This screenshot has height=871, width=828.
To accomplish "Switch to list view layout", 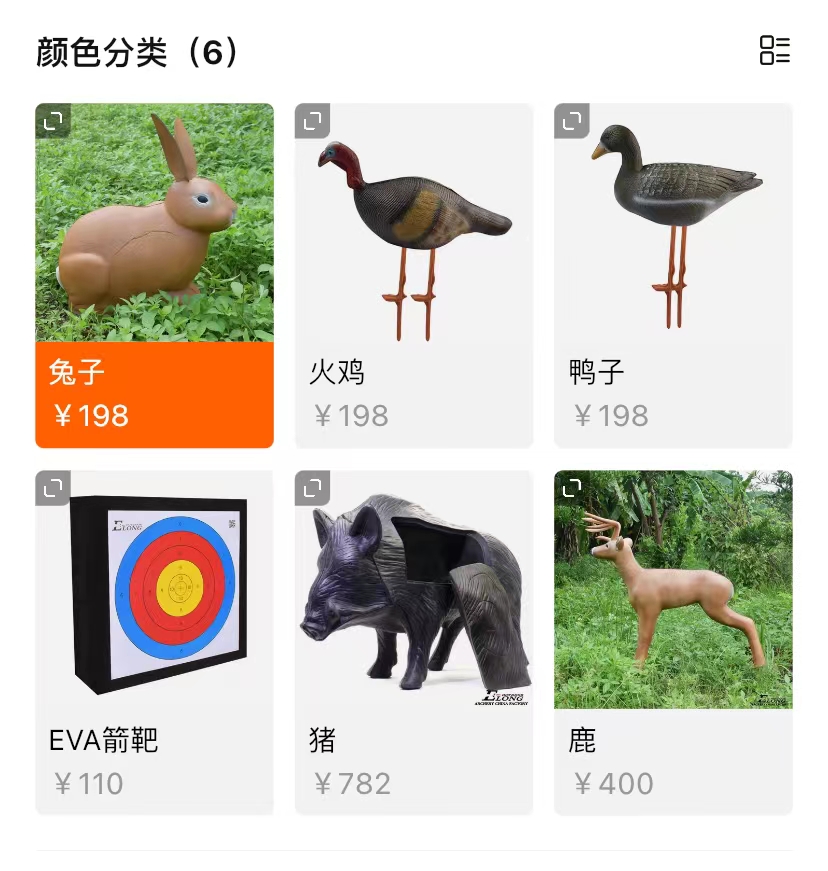I will [775, 50].
